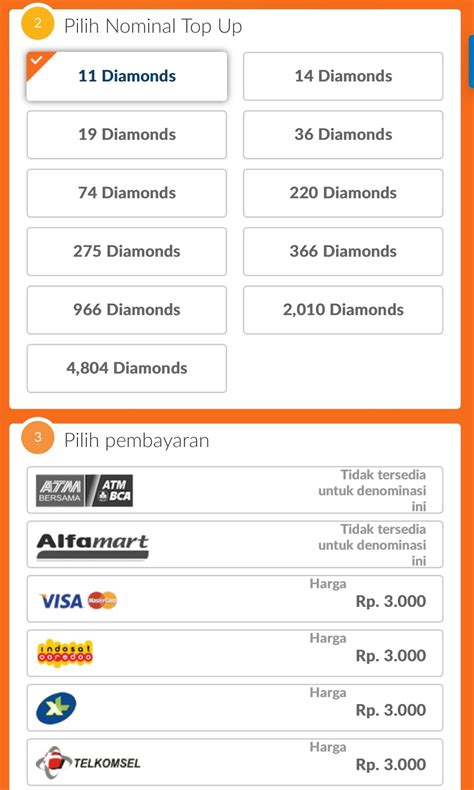Tap the ATM Bersama / BCA payment row
This screenshot has width=474, height=790.
(x=235, y=490)
